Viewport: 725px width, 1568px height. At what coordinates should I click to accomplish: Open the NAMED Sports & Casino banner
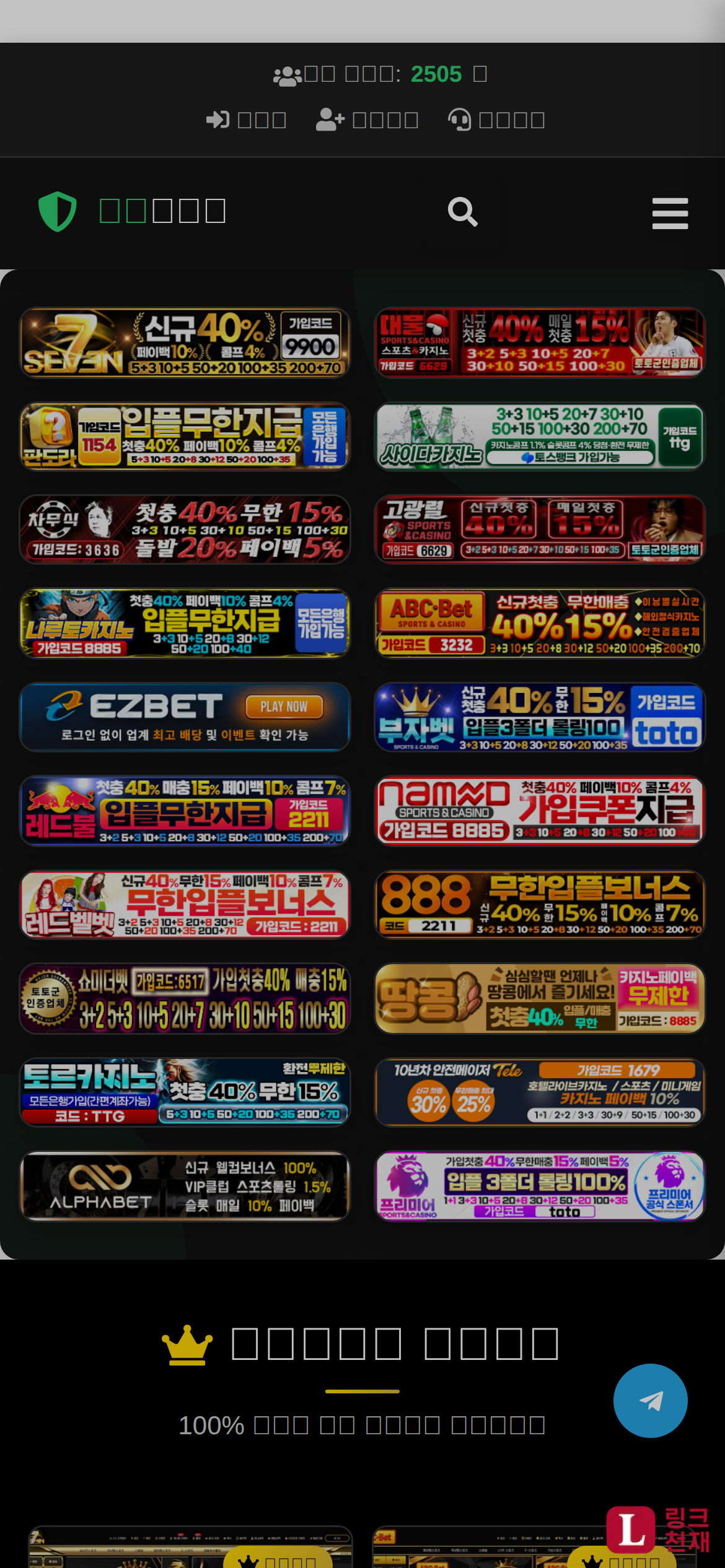540,811
